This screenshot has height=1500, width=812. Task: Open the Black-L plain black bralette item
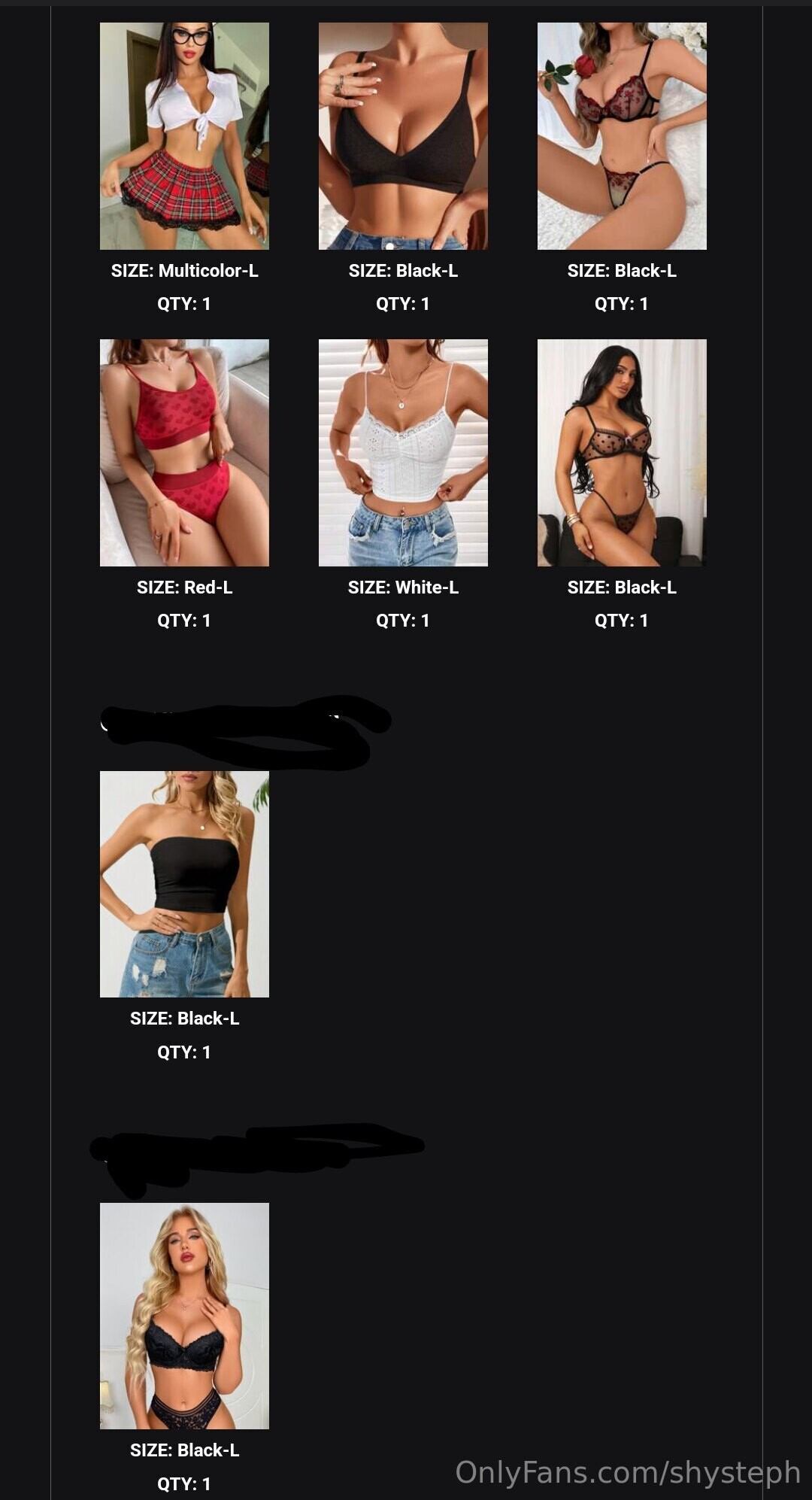pos(403,136)
